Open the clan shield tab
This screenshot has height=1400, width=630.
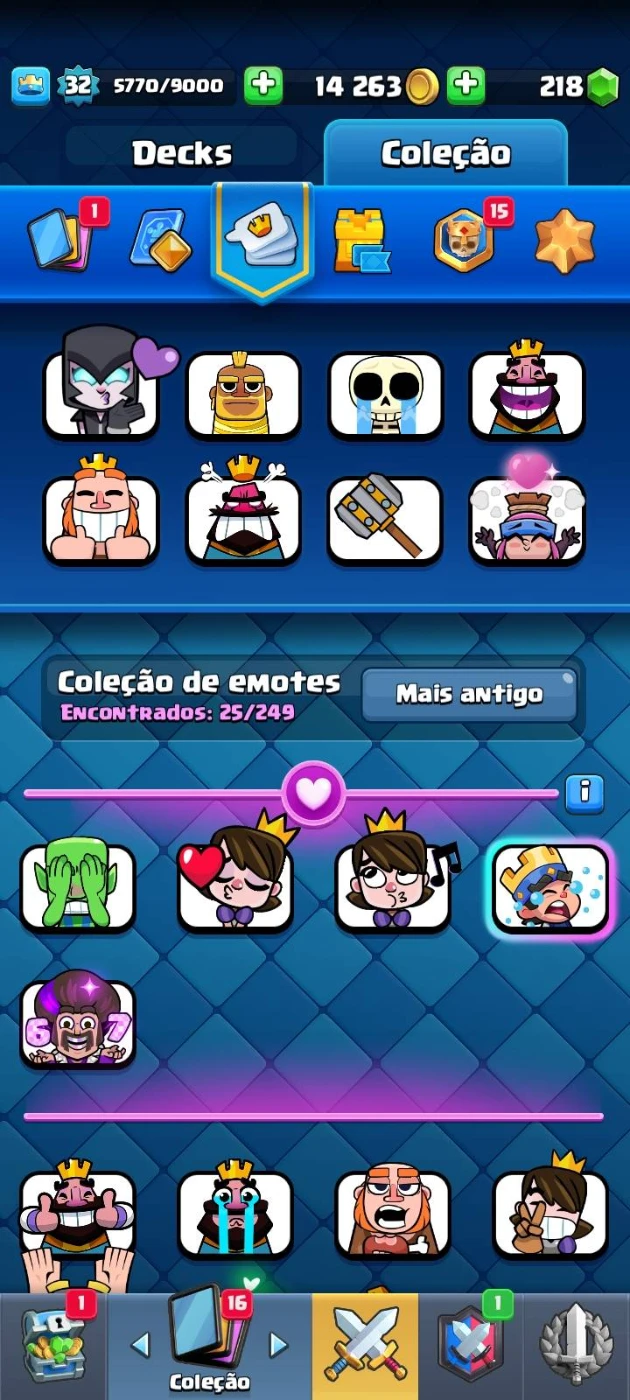click(x=470, y=1343)
